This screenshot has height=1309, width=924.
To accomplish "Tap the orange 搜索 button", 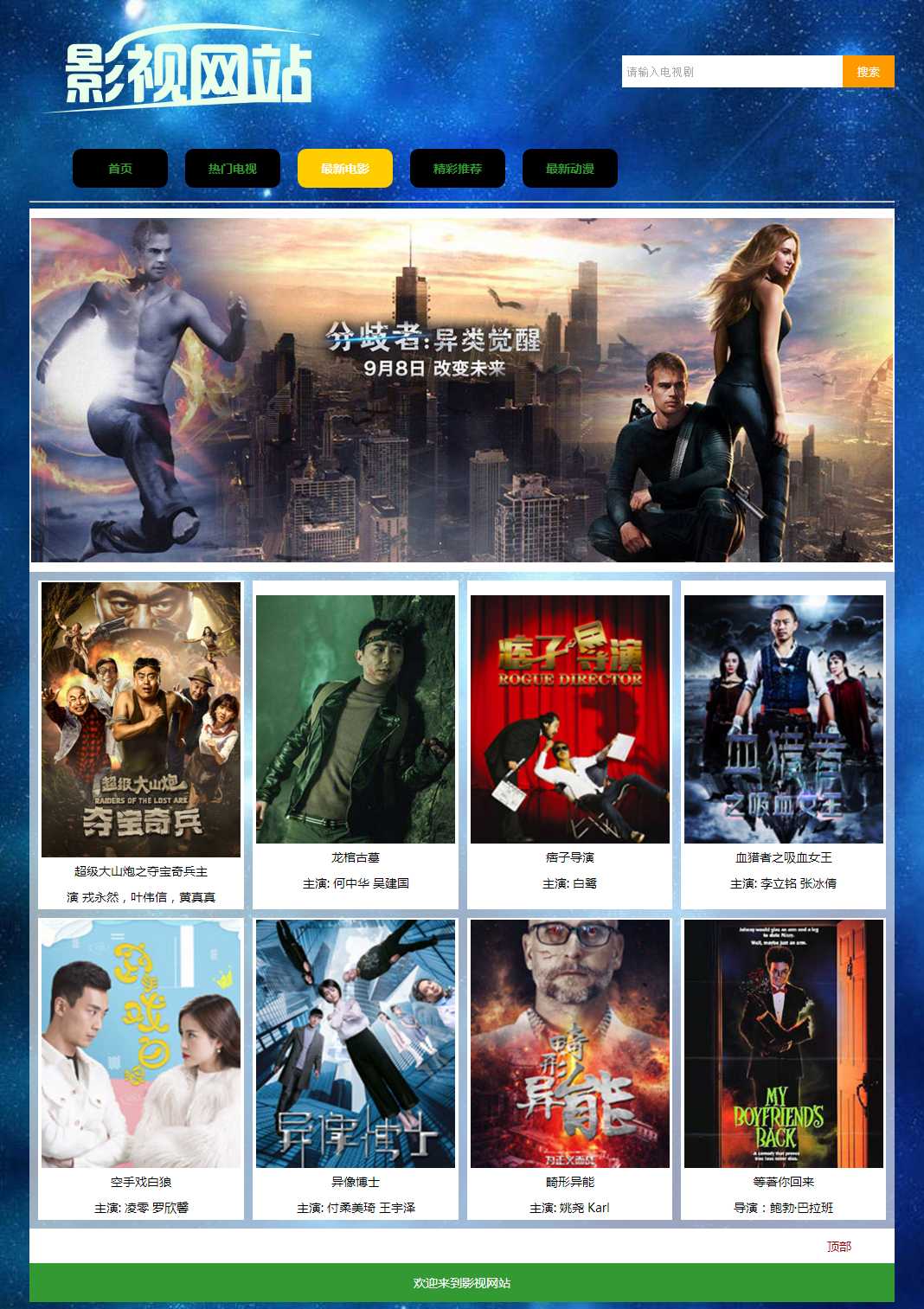I will pyautogui.click(x=868, y=72).
